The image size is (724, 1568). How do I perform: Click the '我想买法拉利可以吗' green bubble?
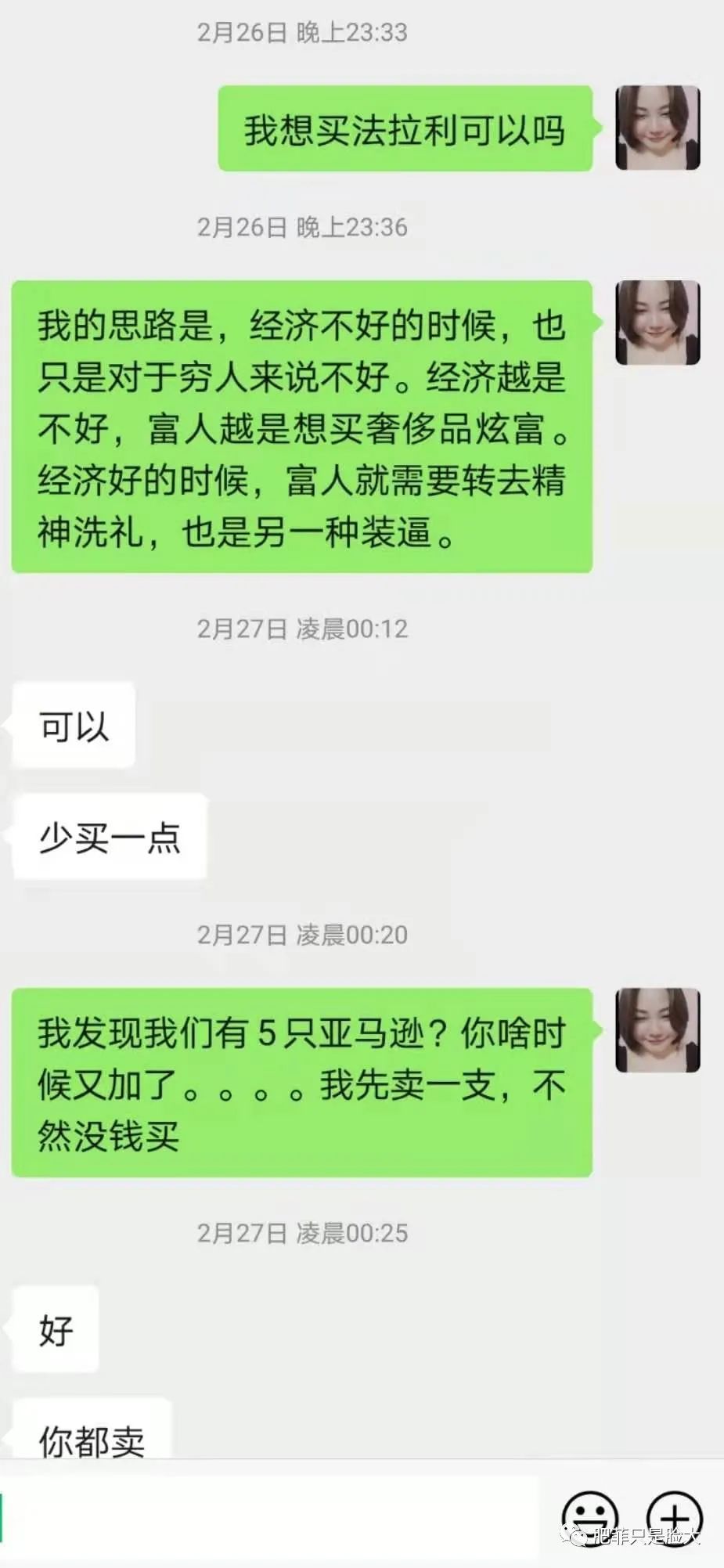(x=403, y=130)
